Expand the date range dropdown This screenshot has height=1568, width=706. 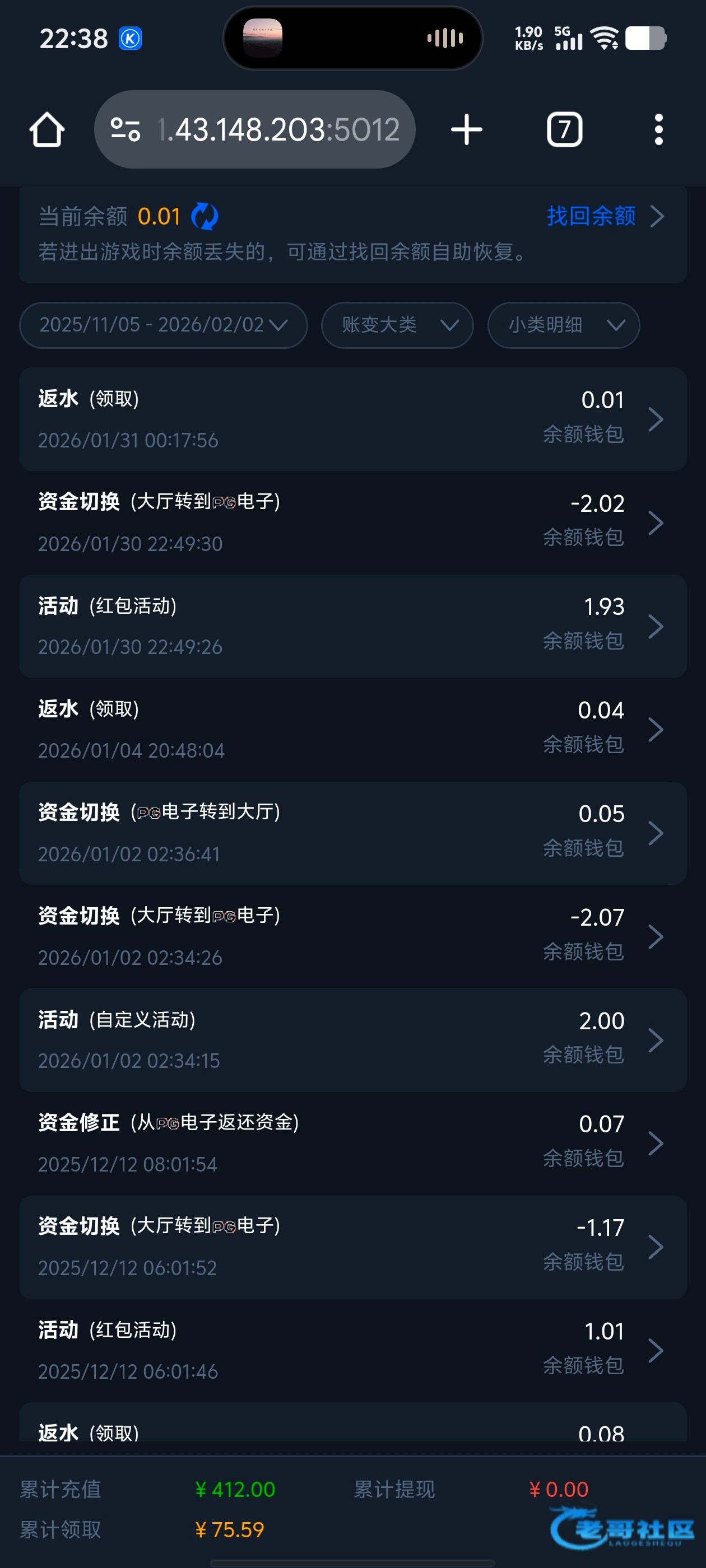coord(163,325)
